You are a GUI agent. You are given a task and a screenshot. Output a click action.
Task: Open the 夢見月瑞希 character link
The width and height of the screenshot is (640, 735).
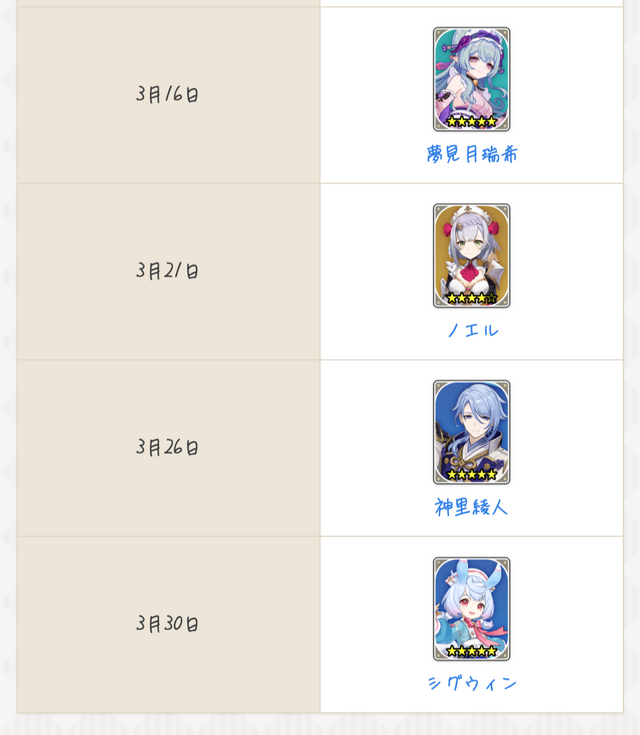471,154
